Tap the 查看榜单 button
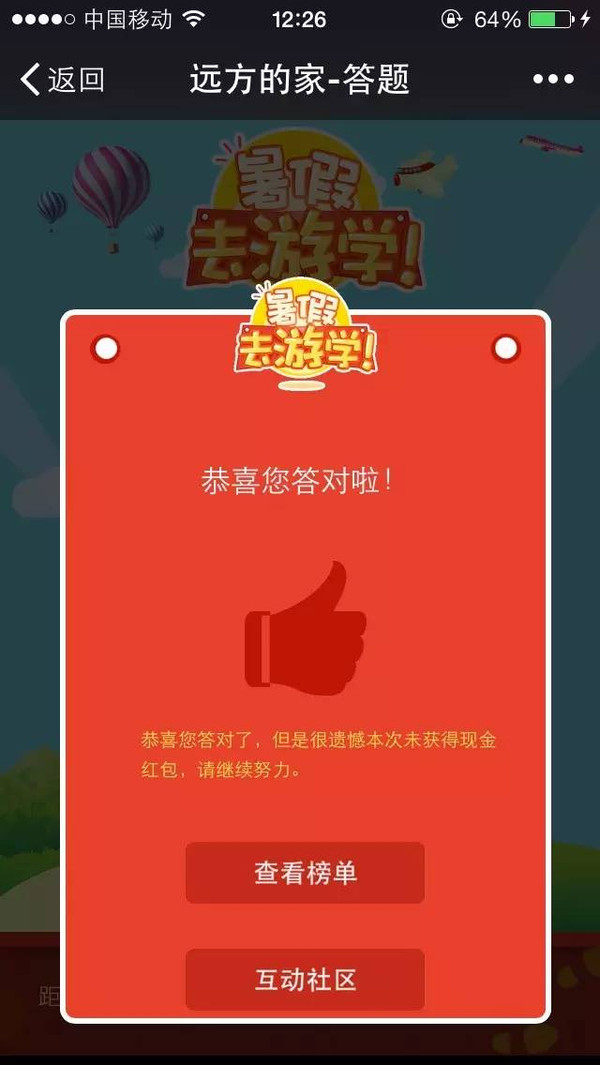The image size is (600, 1065). (x=305, y=873)
